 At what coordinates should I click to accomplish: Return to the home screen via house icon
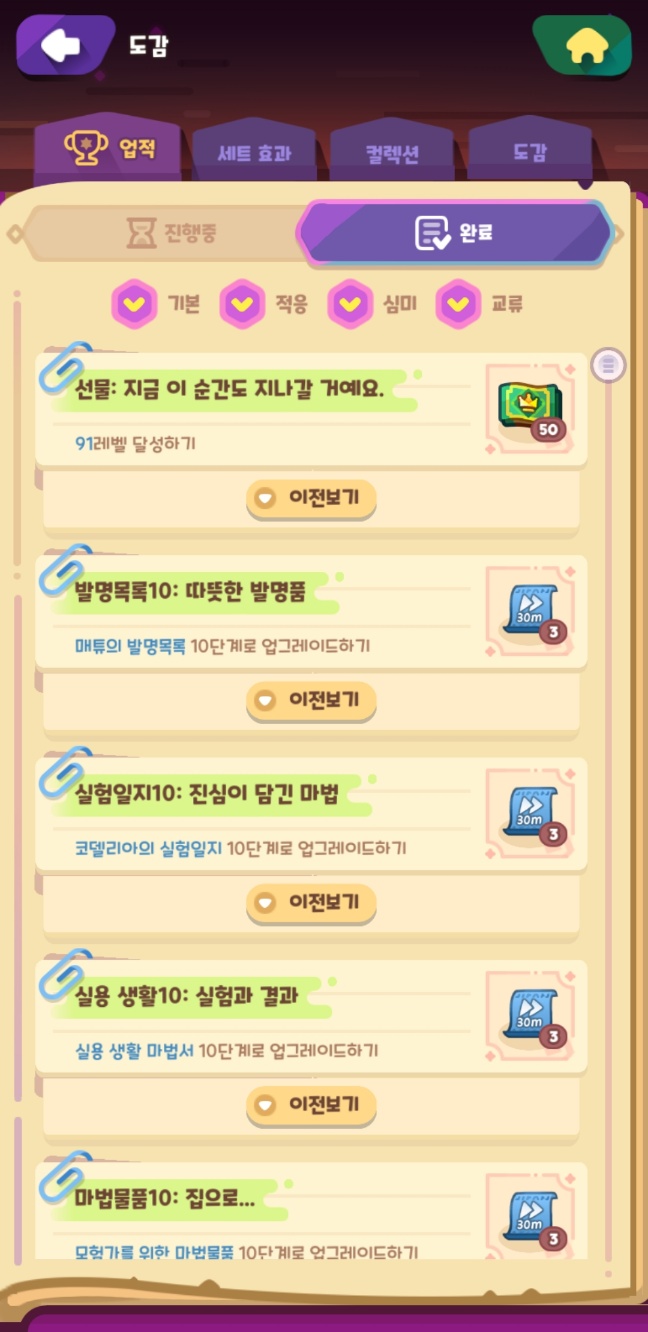point(583,46)
